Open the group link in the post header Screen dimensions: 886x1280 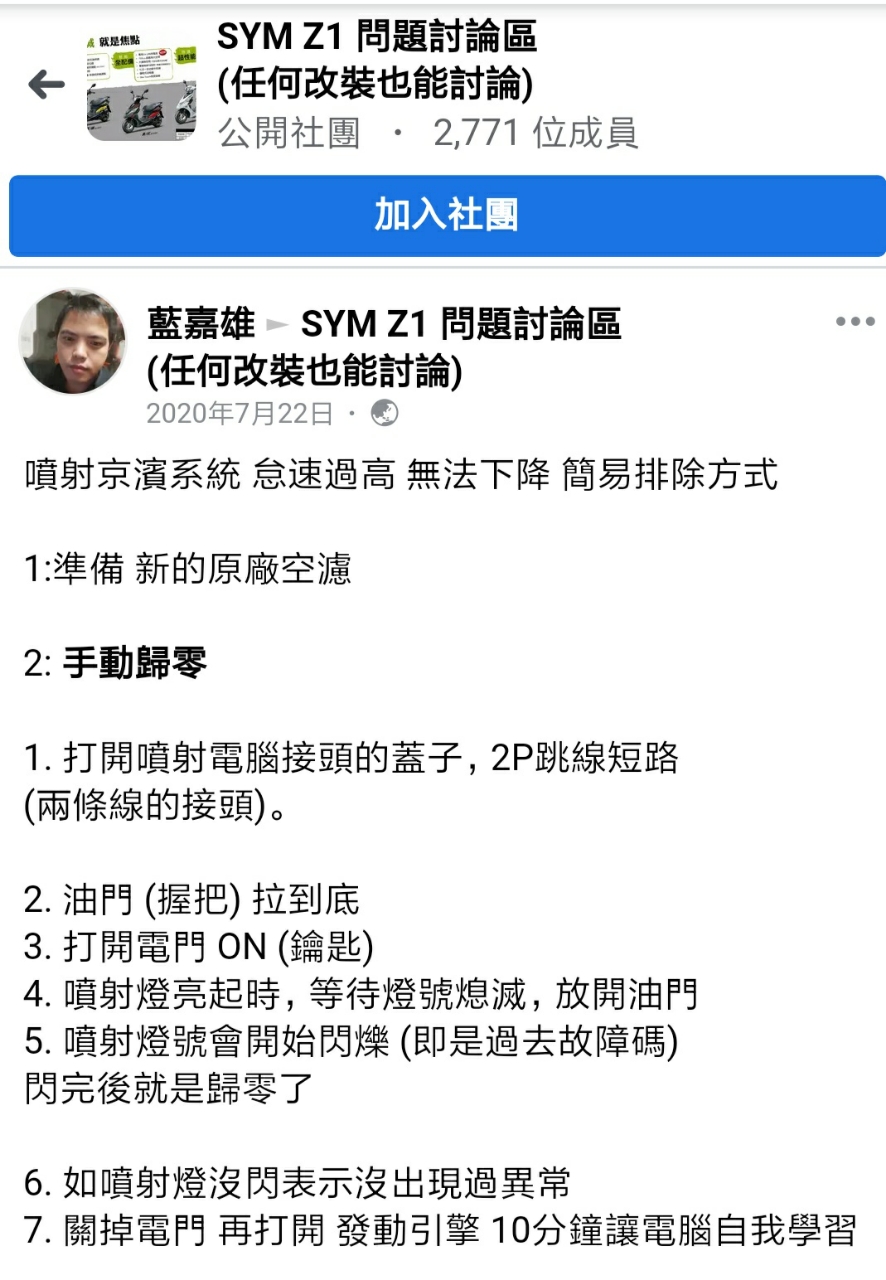pos(460,324)
